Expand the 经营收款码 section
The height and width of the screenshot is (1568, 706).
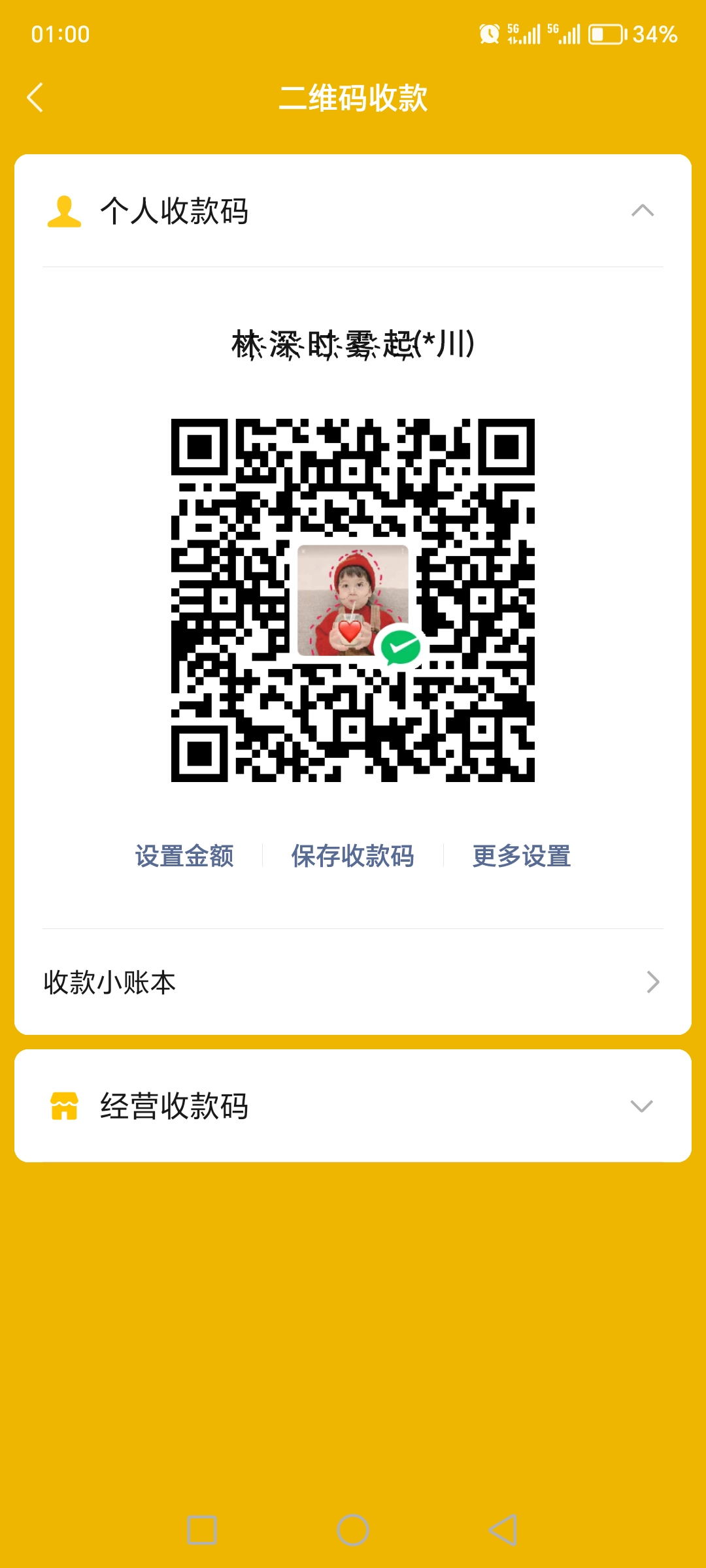click(641, 1106)
